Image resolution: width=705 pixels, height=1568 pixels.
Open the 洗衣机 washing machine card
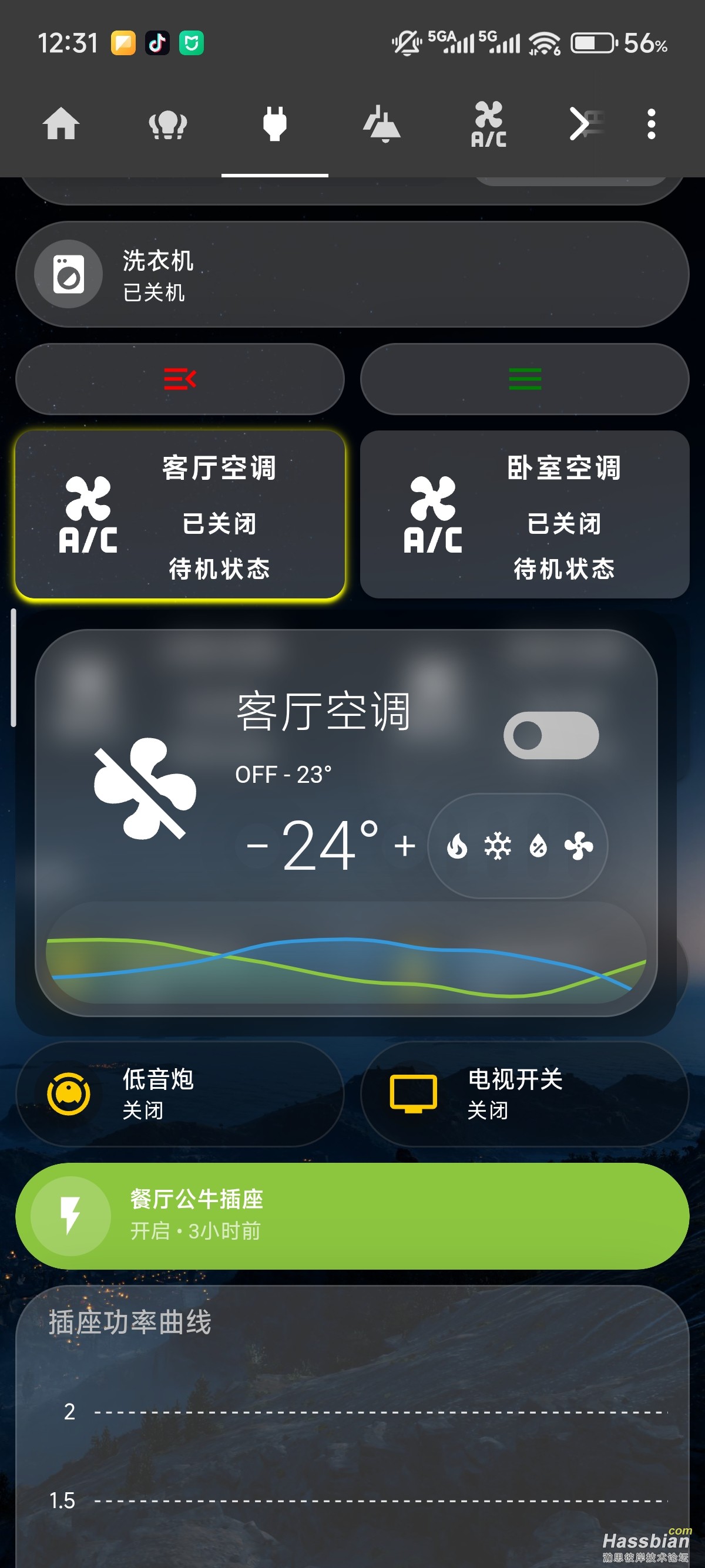(352, 274)
